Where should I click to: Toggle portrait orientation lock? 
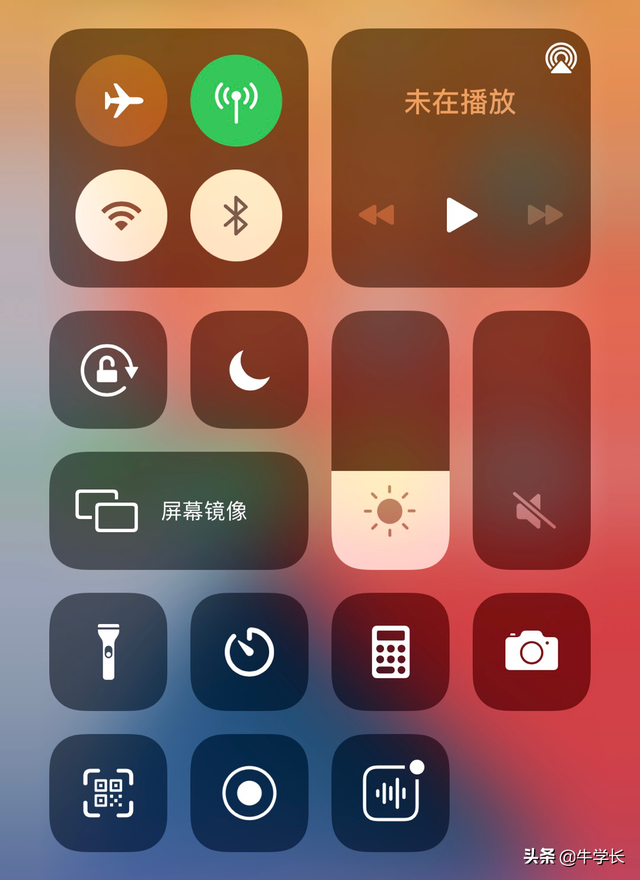point(108,370)
